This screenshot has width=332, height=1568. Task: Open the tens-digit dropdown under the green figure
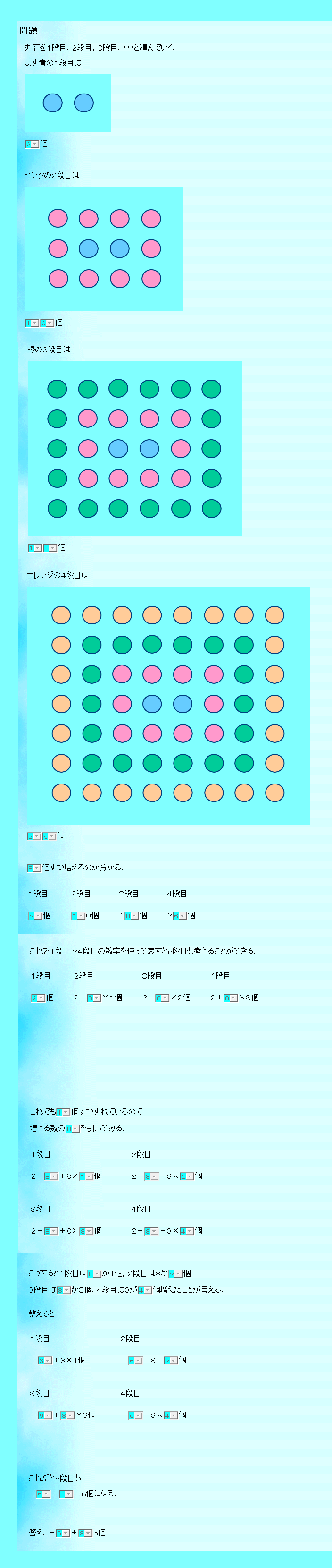click(x=34, y=548)
